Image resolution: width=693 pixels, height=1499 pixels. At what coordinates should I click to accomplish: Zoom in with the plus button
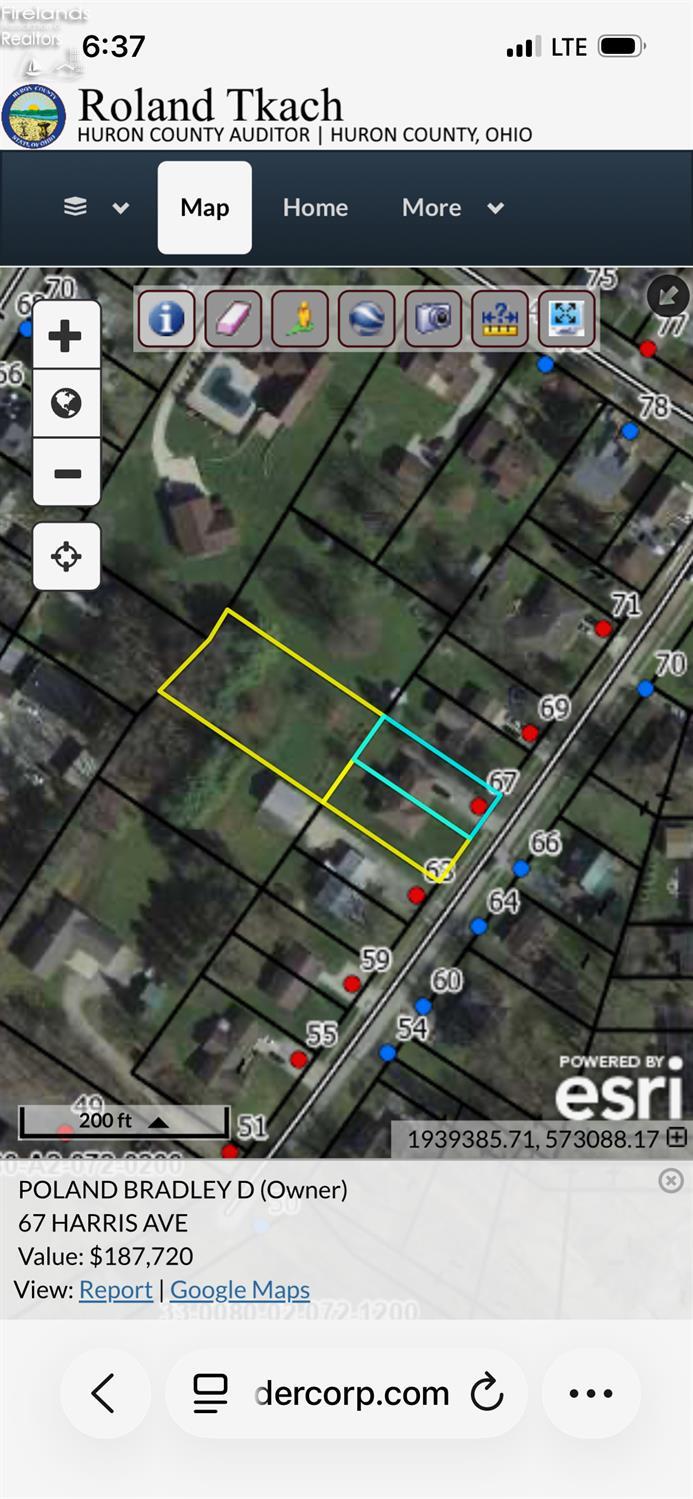coord(66,335)
